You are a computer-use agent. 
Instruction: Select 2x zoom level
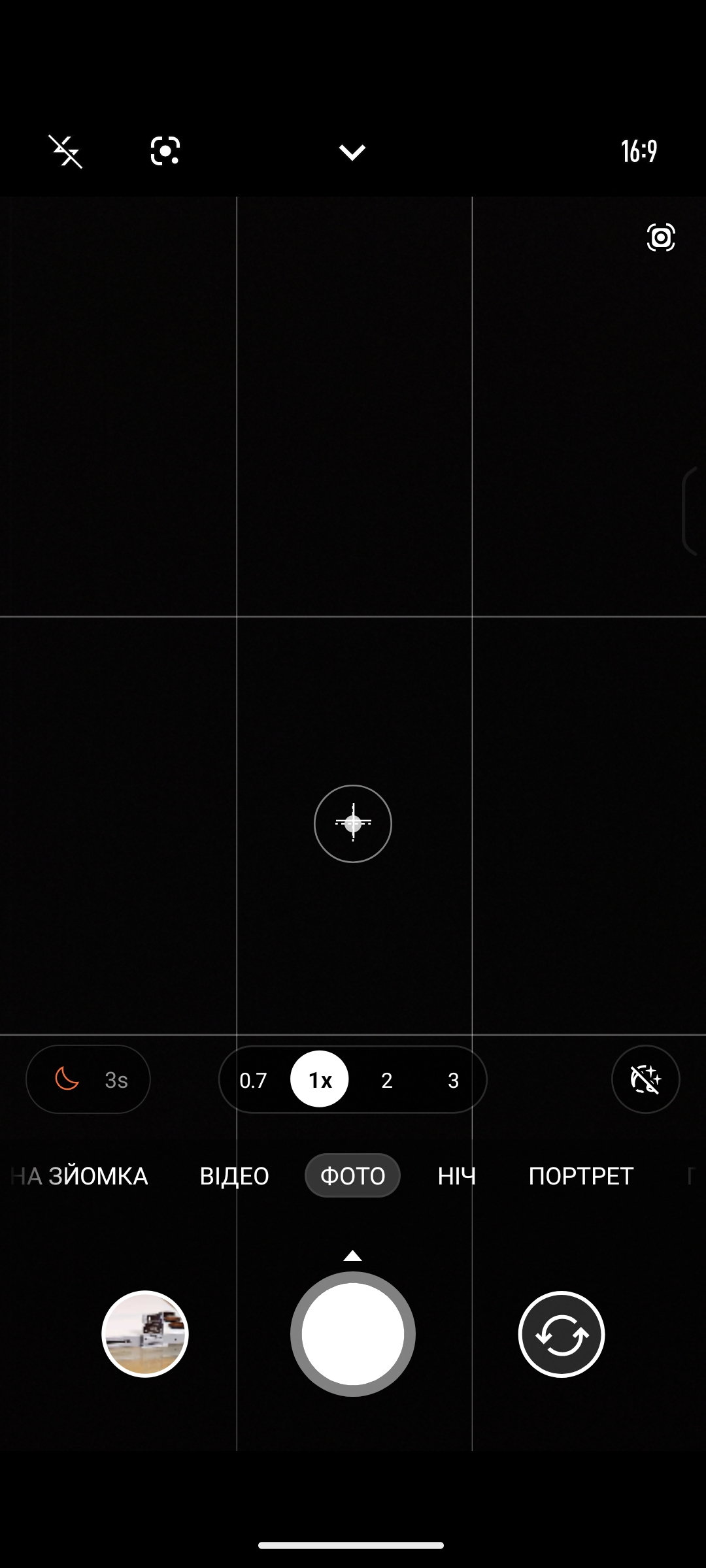386,1080
